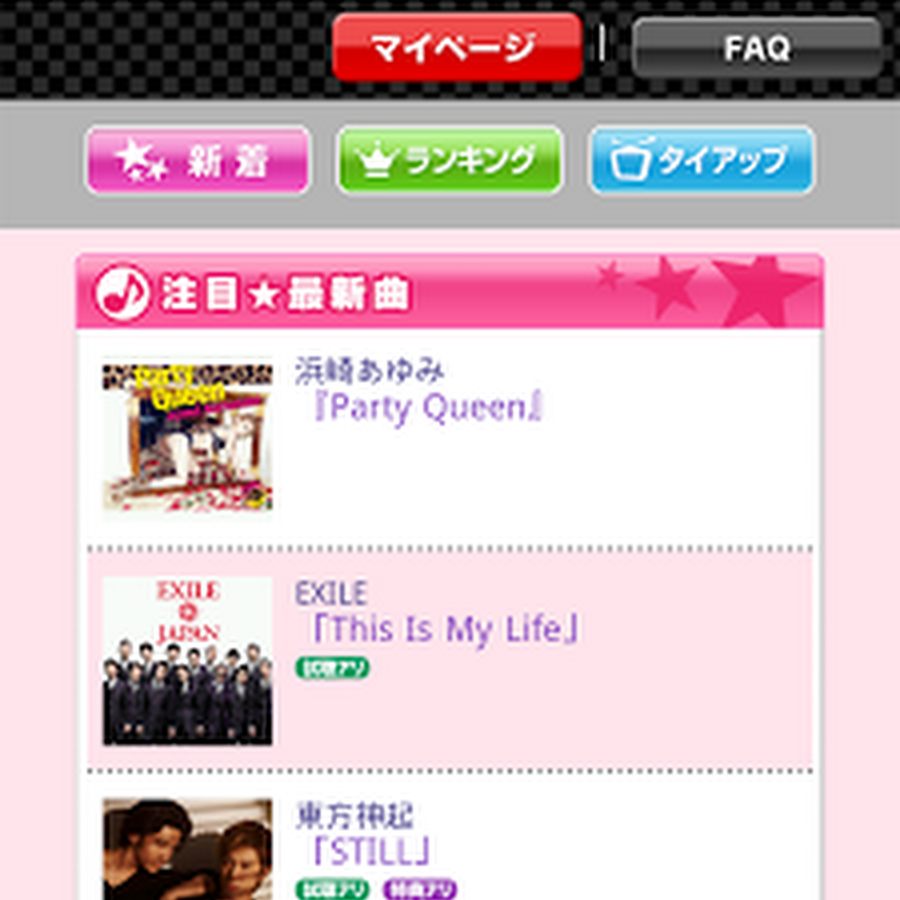
Task: Go to the タイアップ (Tie-up) section
Action: click(701, 161)
